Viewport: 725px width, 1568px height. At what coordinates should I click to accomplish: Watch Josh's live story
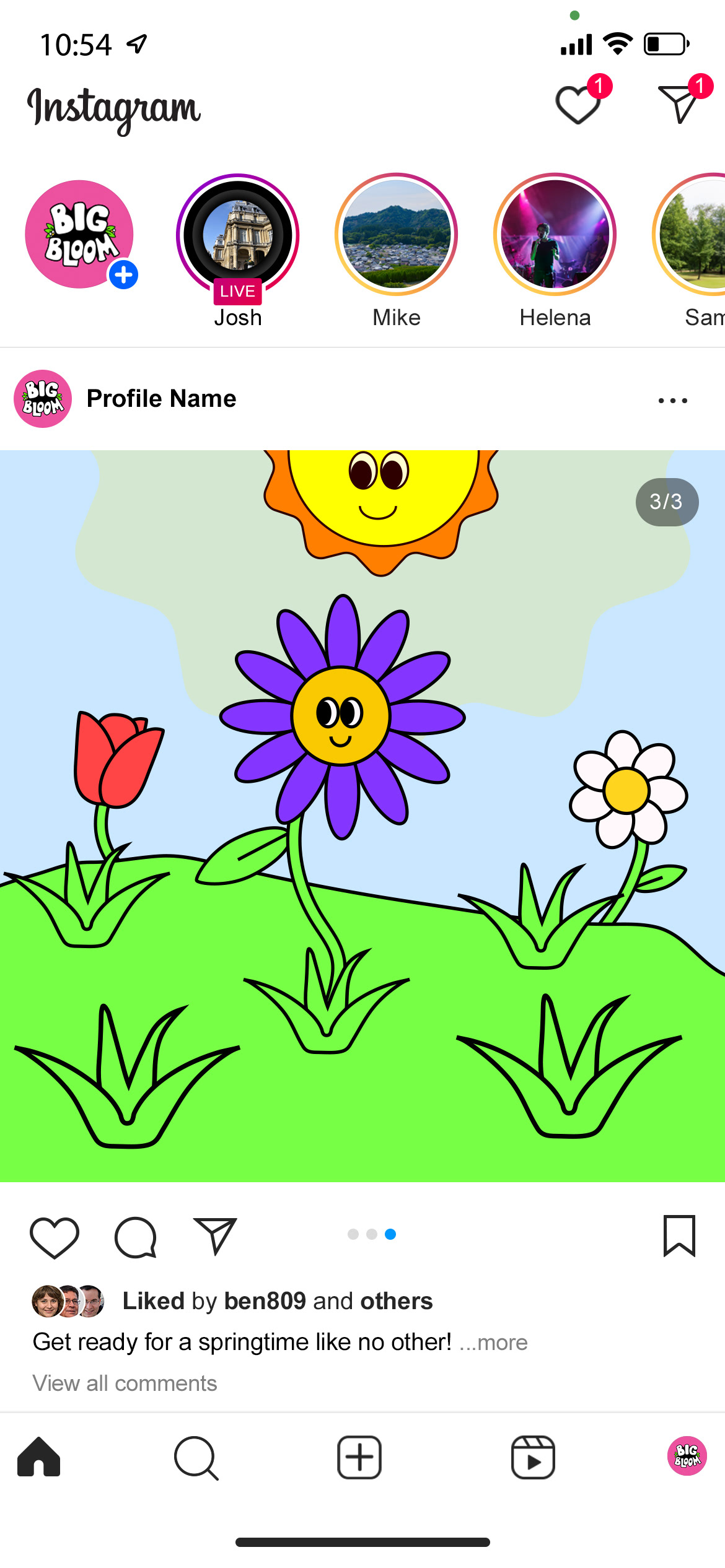(238, 235)
